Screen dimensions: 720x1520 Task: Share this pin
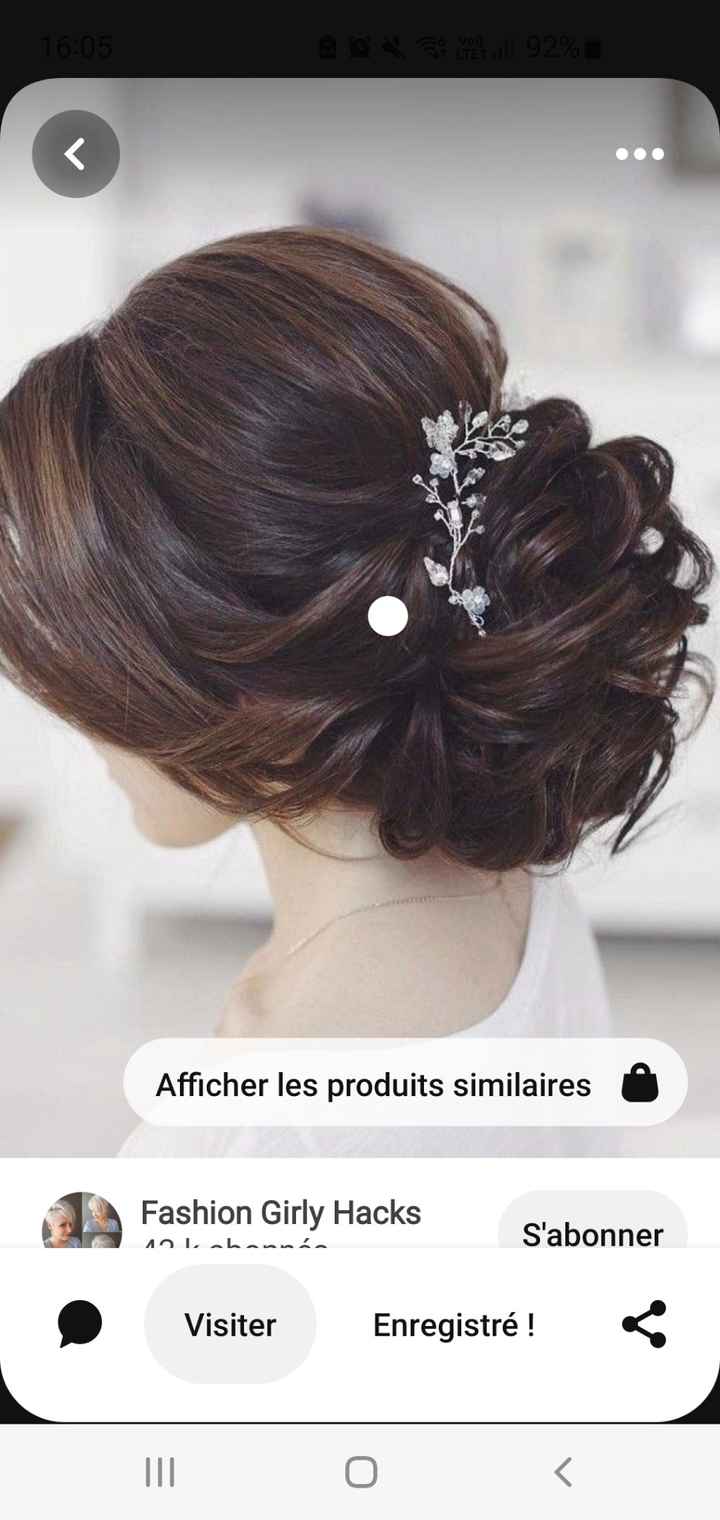(644, 1324)
